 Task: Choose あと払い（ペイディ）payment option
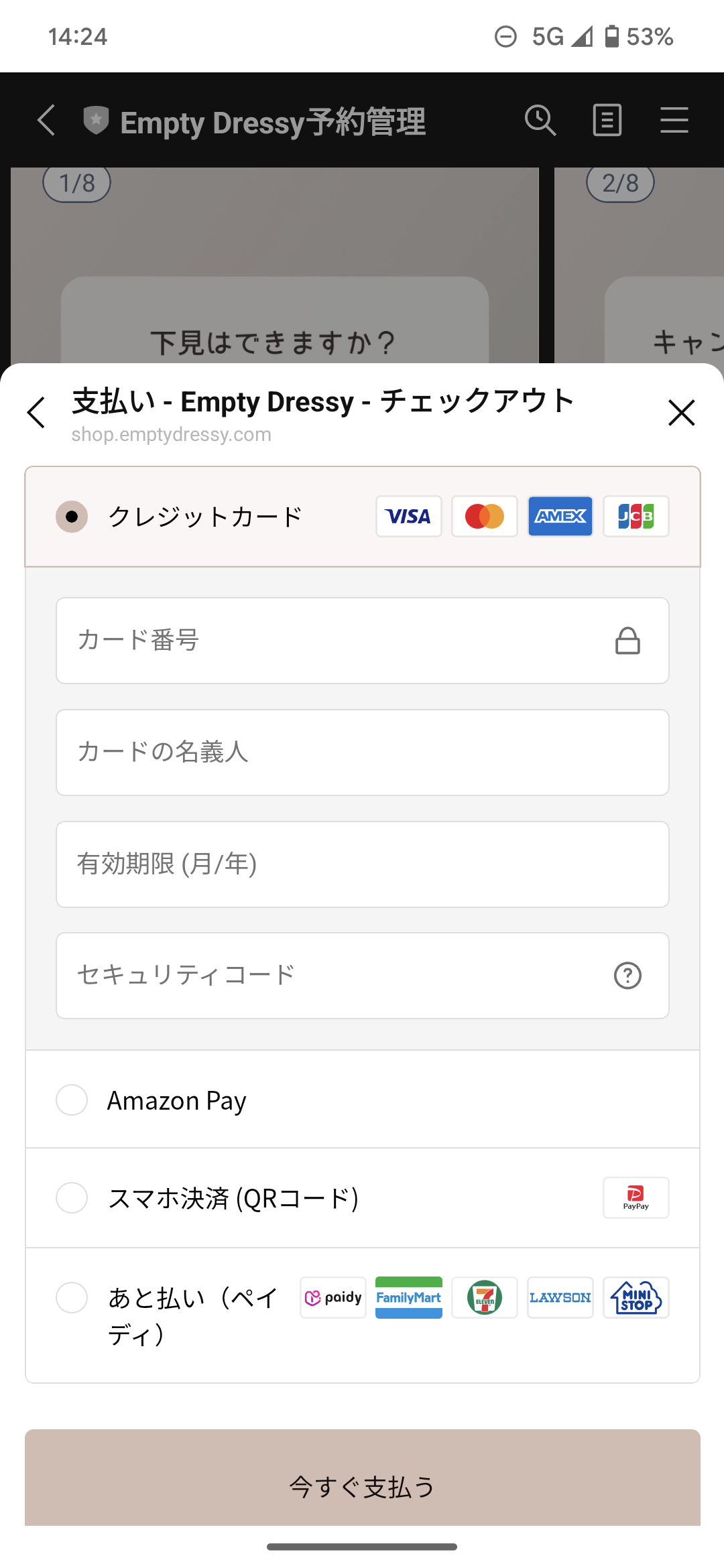tap(72, 1298)
